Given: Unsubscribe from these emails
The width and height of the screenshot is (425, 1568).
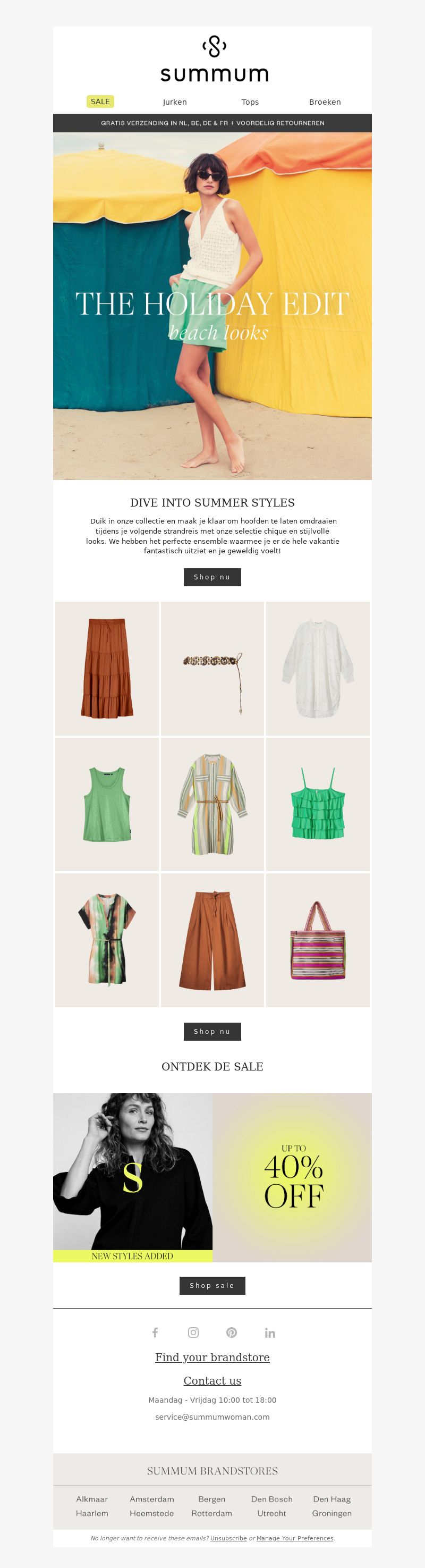Looking at the screenshot, I should (228, 1538).
